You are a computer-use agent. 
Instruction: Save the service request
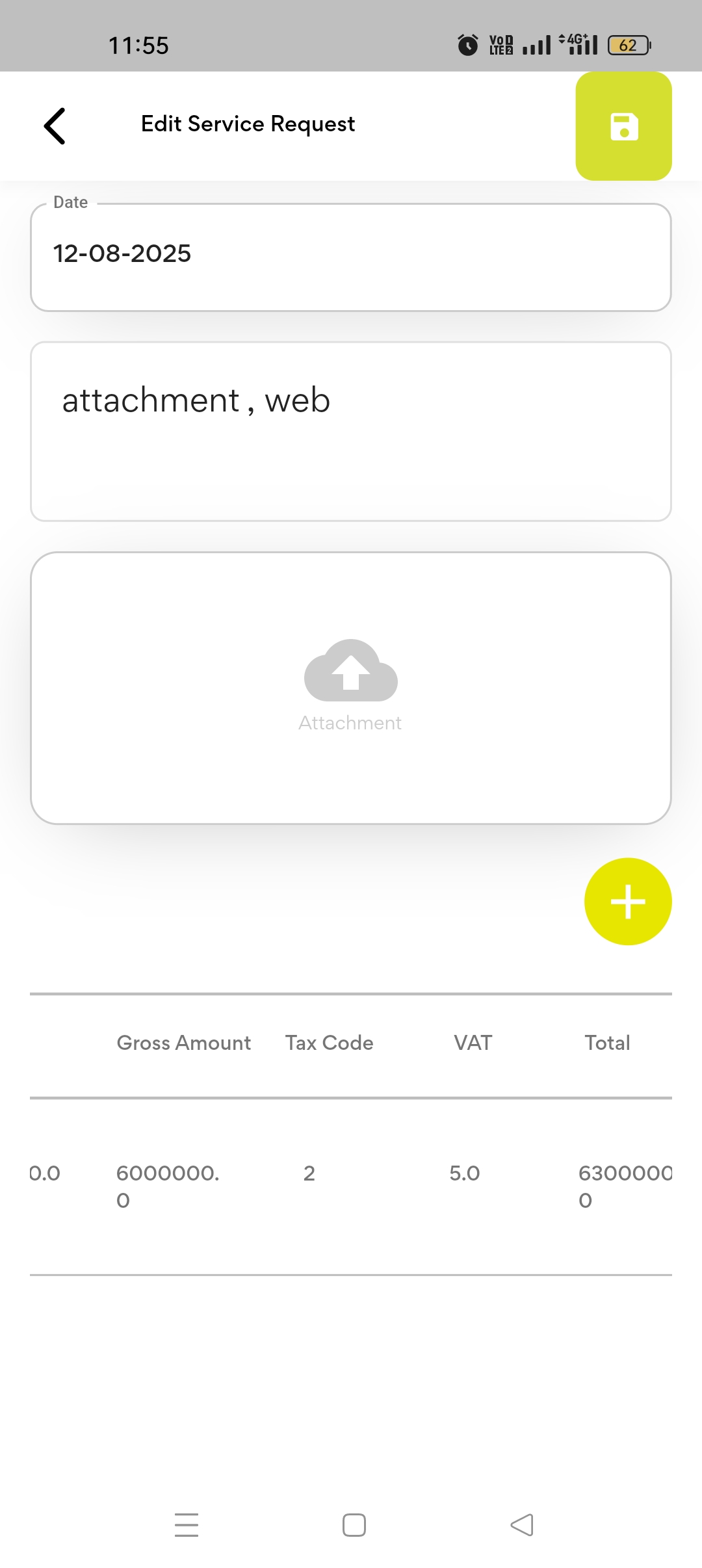point(623,126)
